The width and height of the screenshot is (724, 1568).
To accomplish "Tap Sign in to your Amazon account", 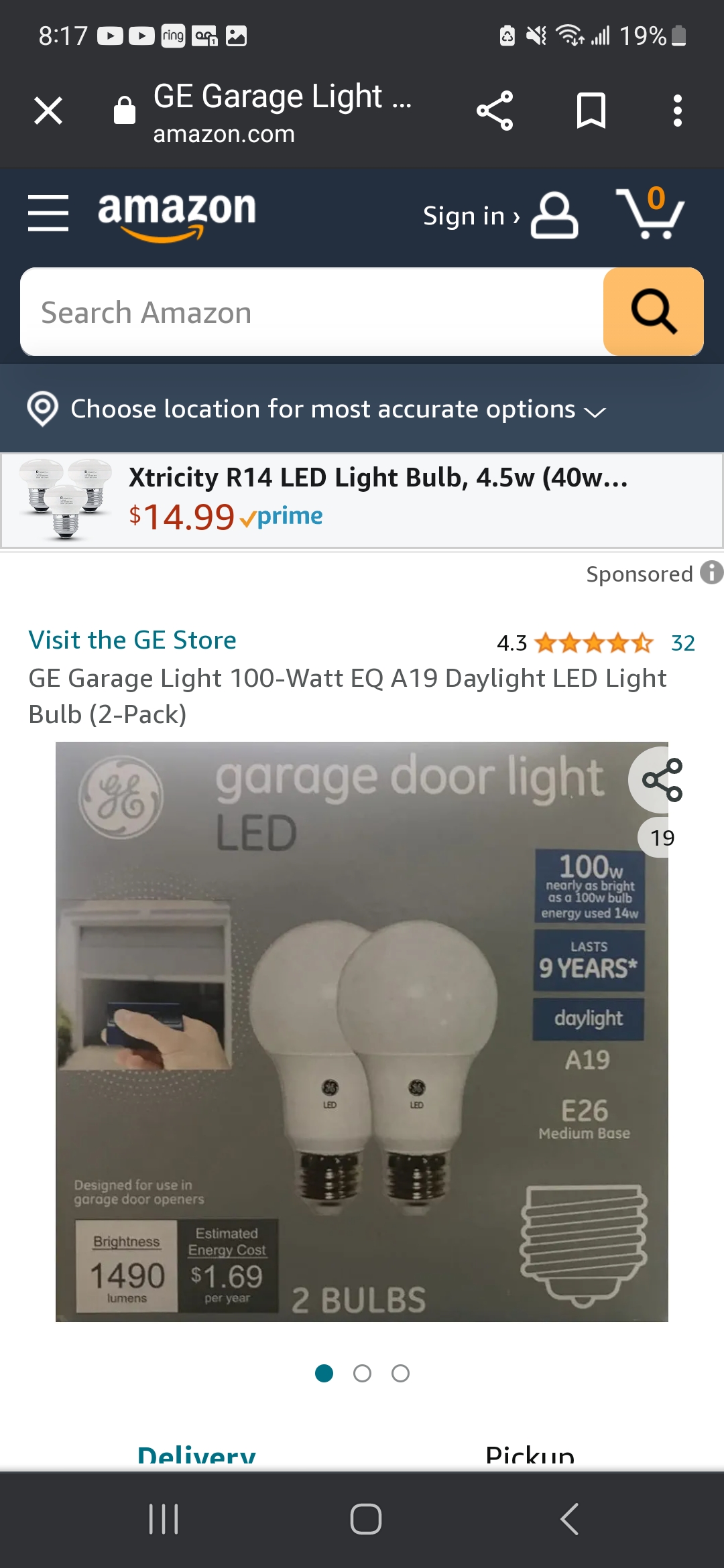I will click(500, 216).
